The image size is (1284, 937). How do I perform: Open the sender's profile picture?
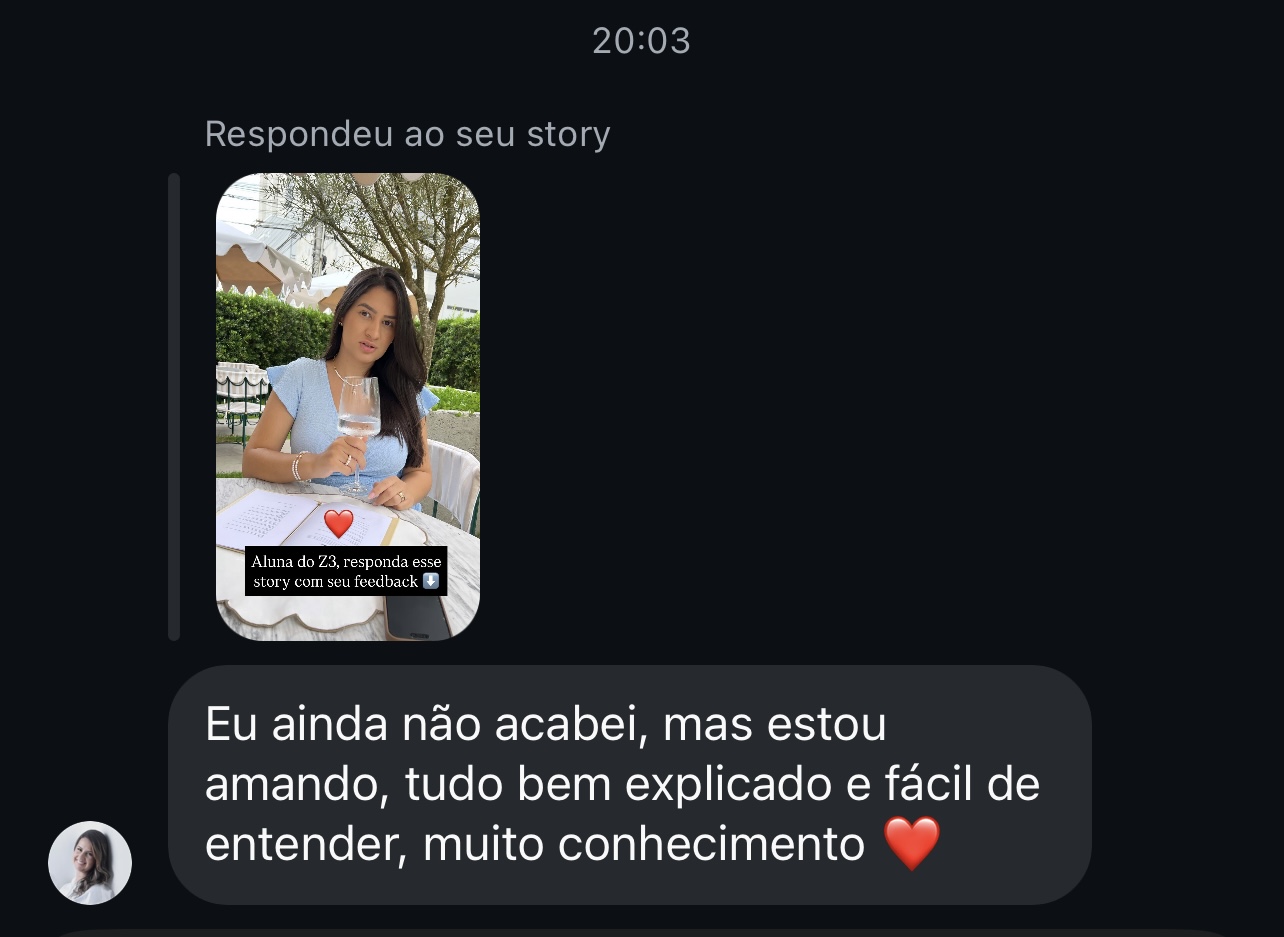tap(90, 862)
